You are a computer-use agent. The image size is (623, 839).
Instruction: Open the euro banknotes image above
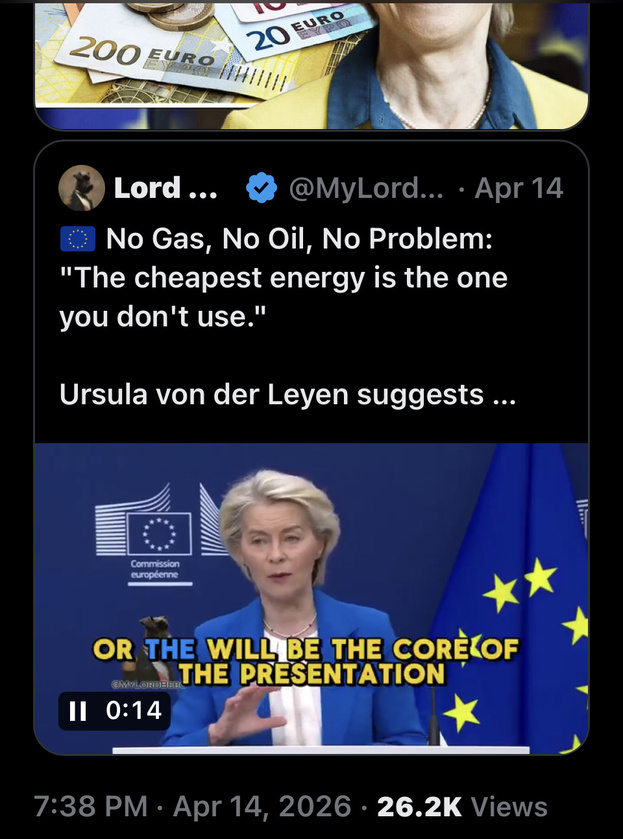(310, 60)
